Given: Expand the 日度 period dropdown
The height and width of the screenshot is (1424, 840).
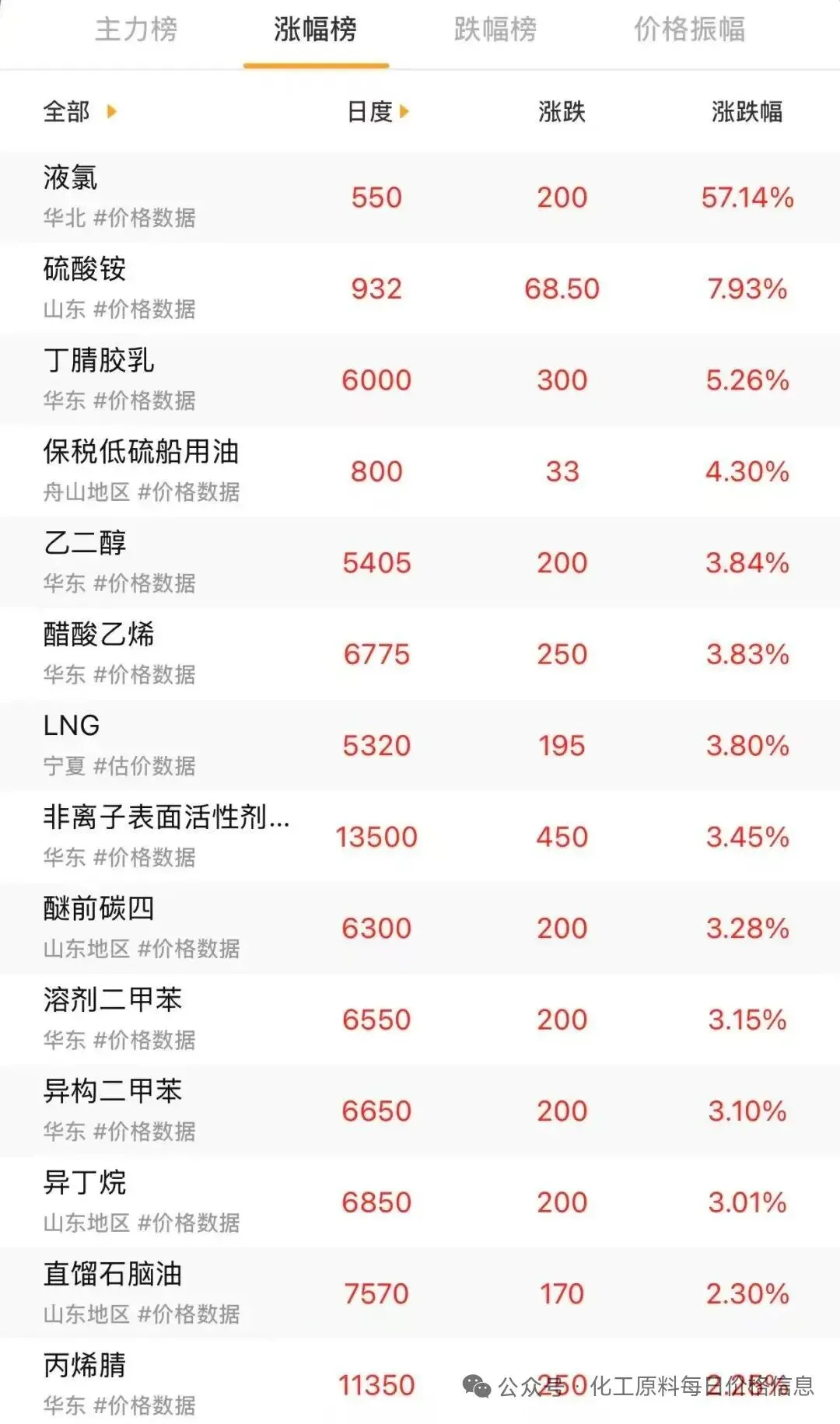Looking at the screenshot, I should tap(378, 111).
